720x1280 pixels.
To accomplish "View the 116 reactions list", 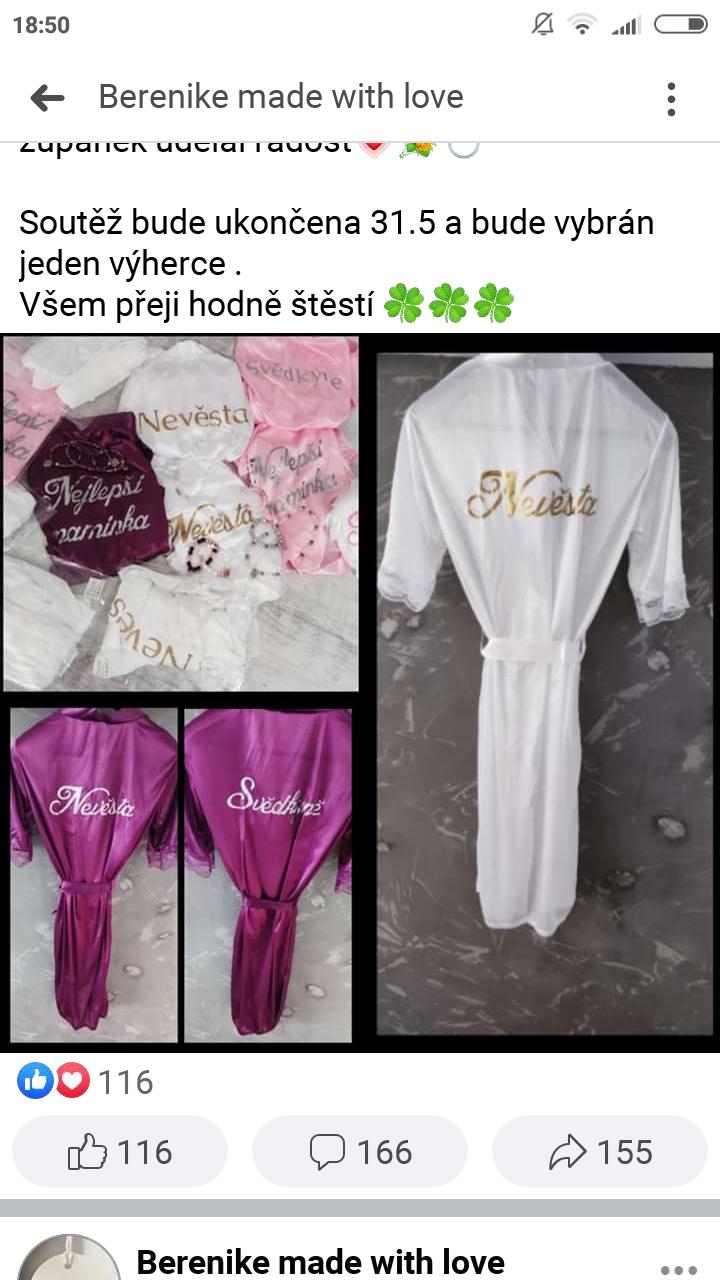I will (86, 1081).
